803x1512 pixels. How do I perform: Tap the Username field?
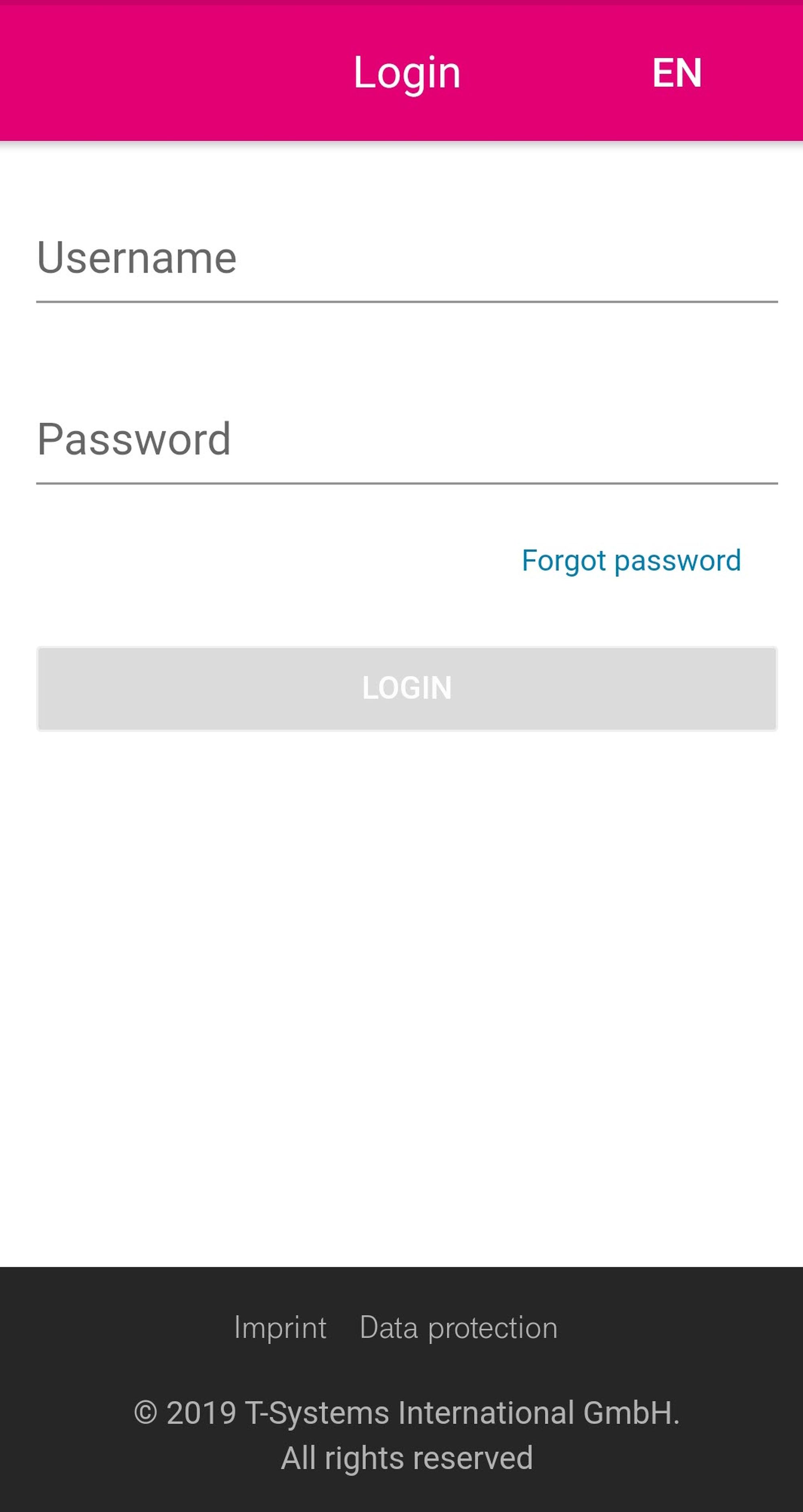pyautogui.click(x=406, y=259)
